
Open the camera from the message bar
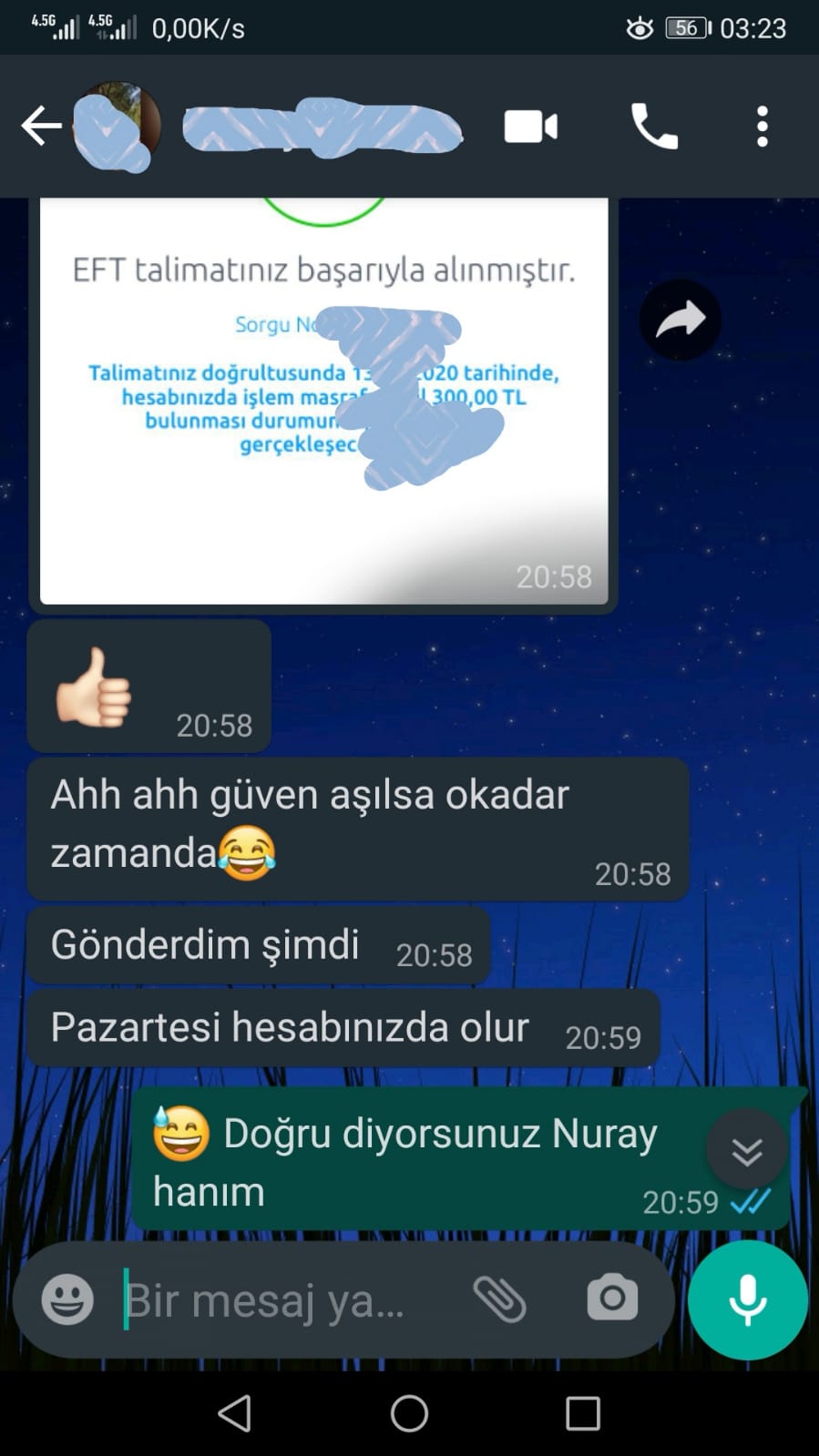point(612,1298)
